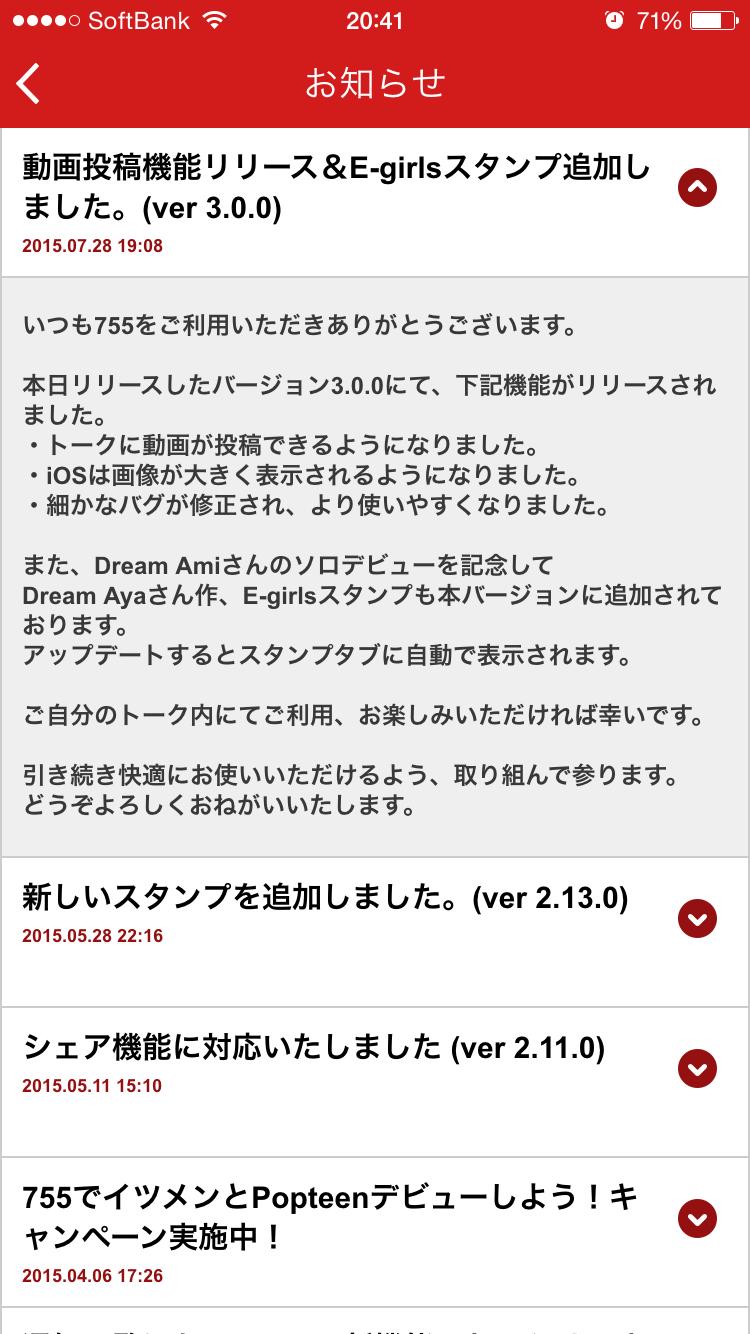This screenshot has width=750, height=1334.
Task: Expand the Popteenデビュー campaign announcement
Action: coord(697,1218)
